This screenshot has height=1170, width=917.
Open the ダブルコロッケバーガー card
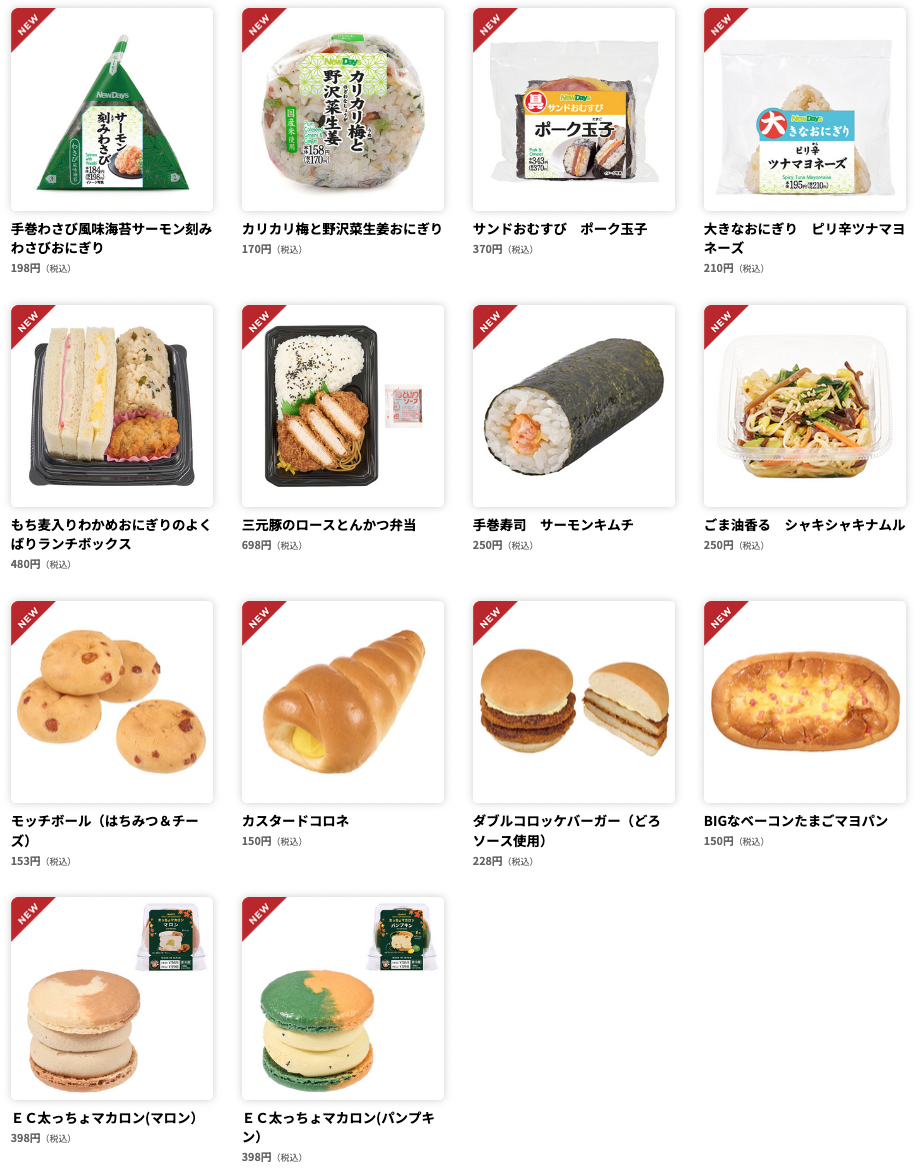574,702
